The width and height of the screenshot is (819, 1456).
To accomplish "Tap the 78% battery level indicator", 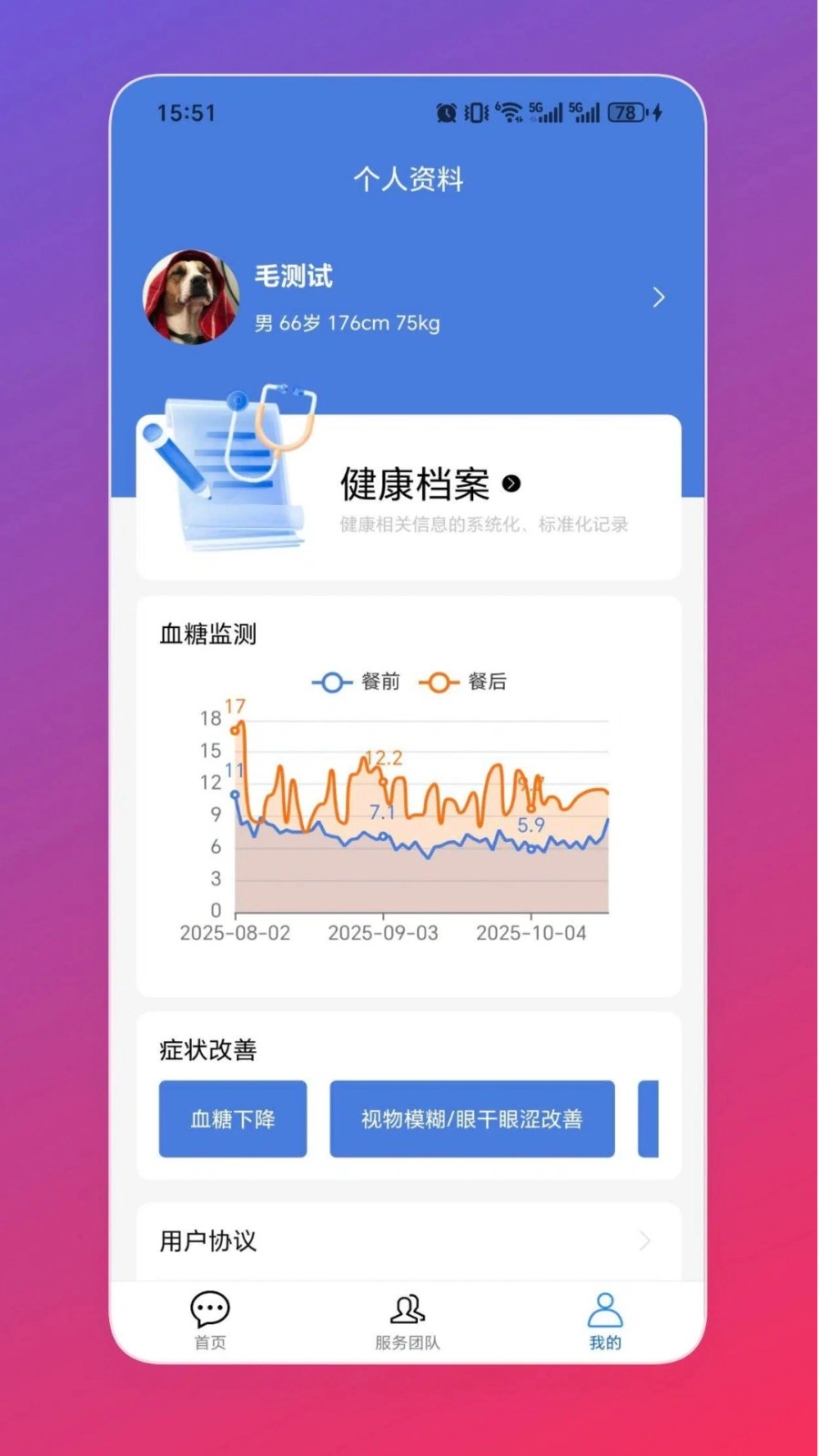I will point(624,111).
